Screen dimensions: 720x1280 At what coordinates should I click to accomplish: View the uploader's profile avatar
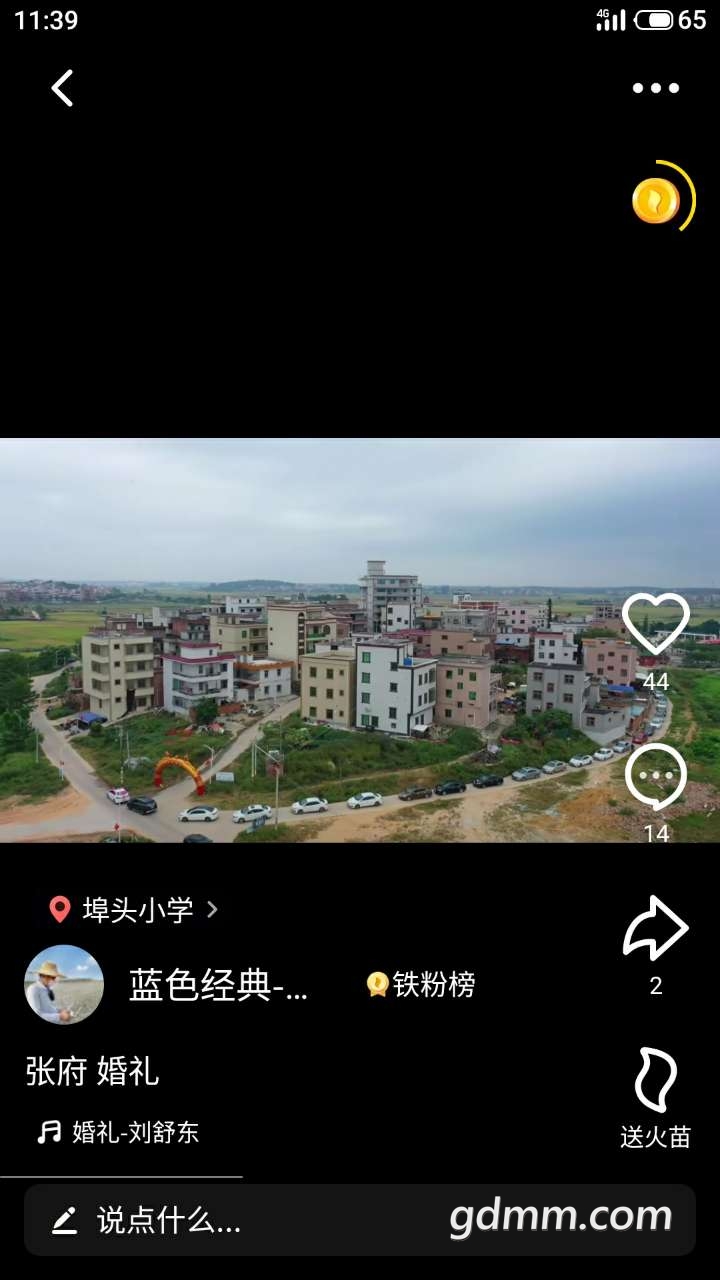pyautogui.click(x=64, y=985)
